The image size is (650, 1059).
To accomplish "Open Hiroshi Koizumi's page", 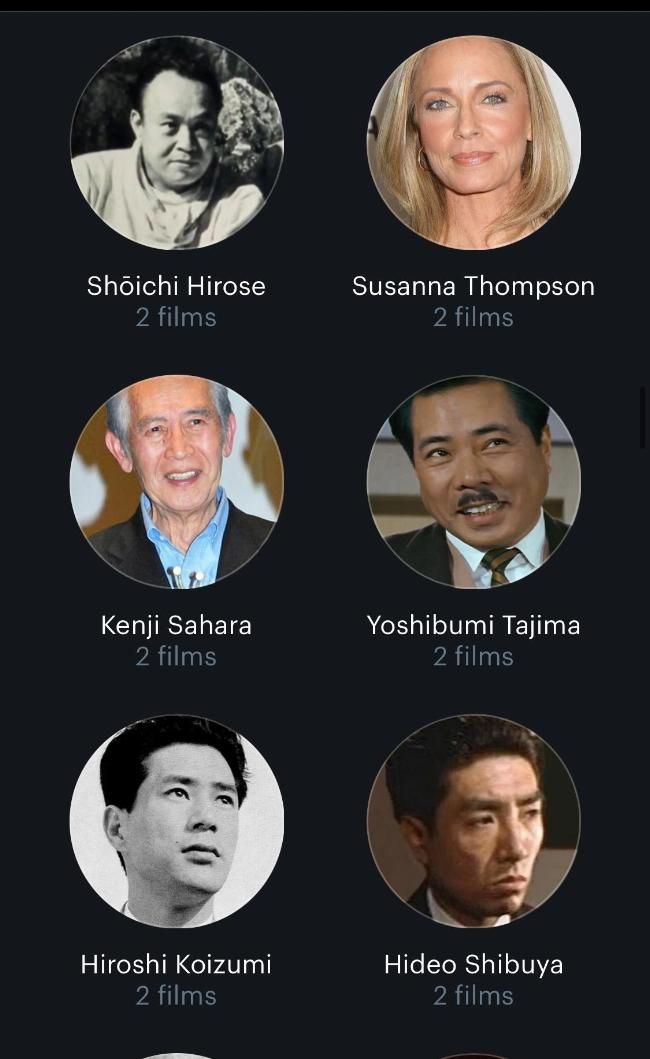I will pos(176,821).
